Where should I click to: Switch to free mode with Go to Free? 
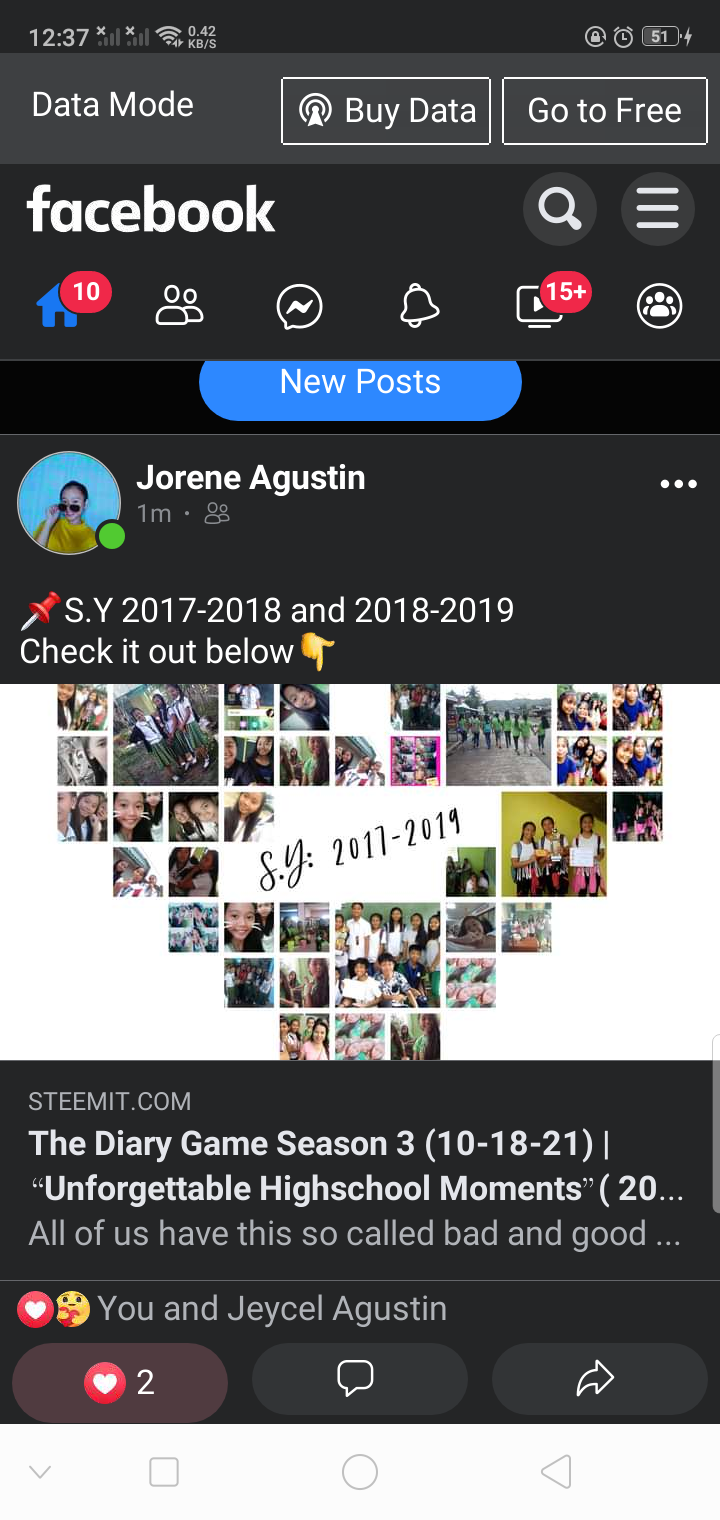click(x=604, y=111)
